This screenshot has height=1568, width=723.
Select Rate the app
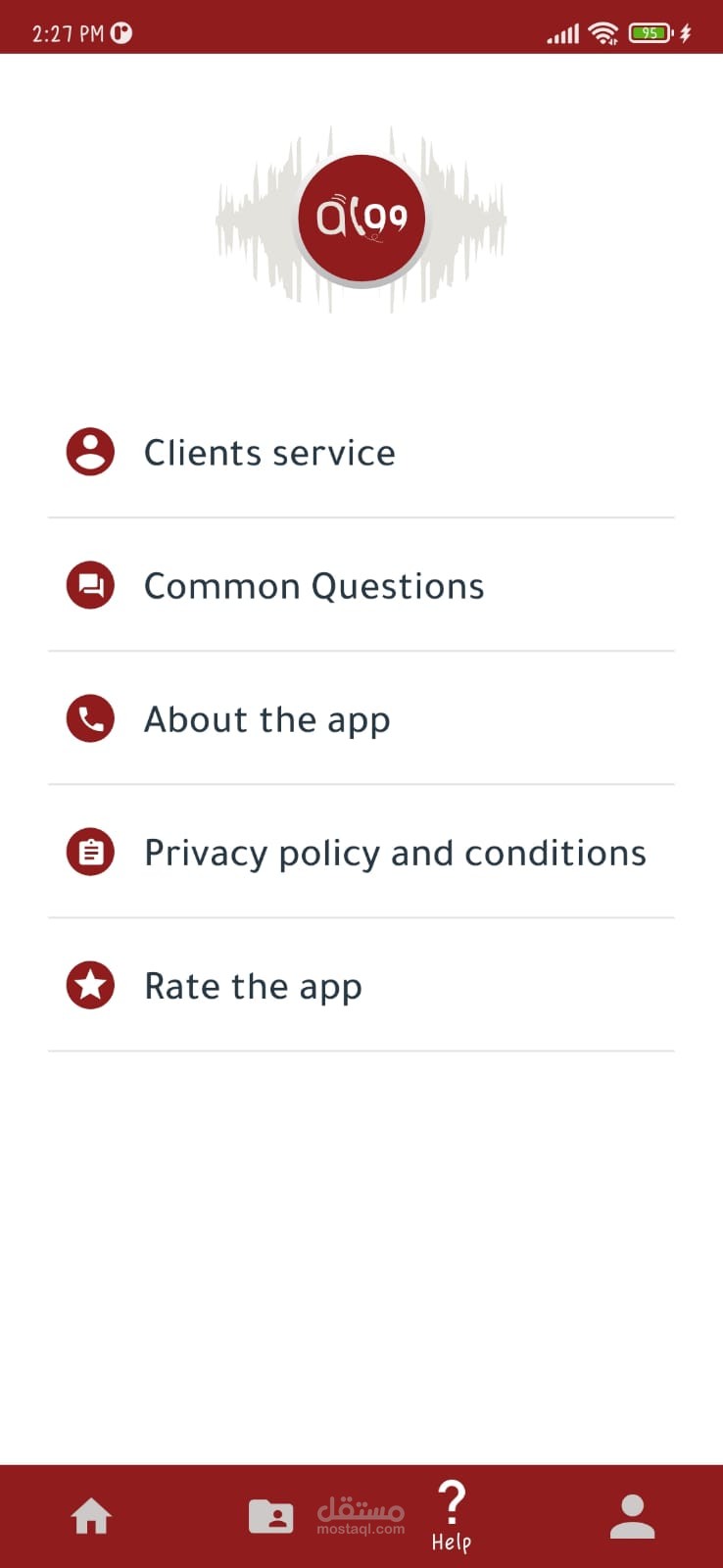coord(361,986)
